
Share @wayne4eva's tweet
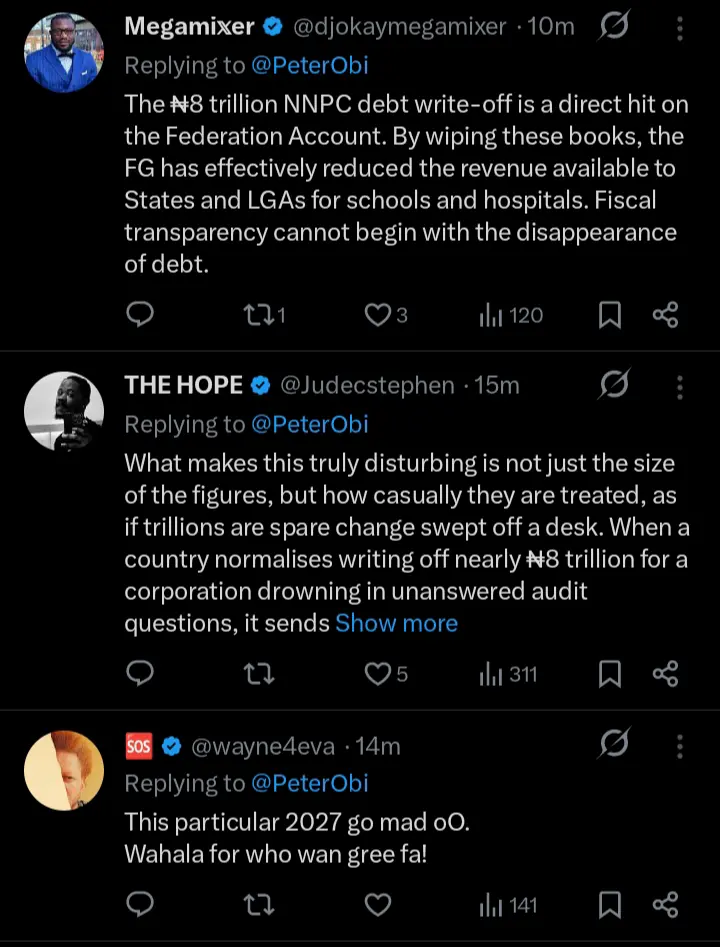coord(665,906)
